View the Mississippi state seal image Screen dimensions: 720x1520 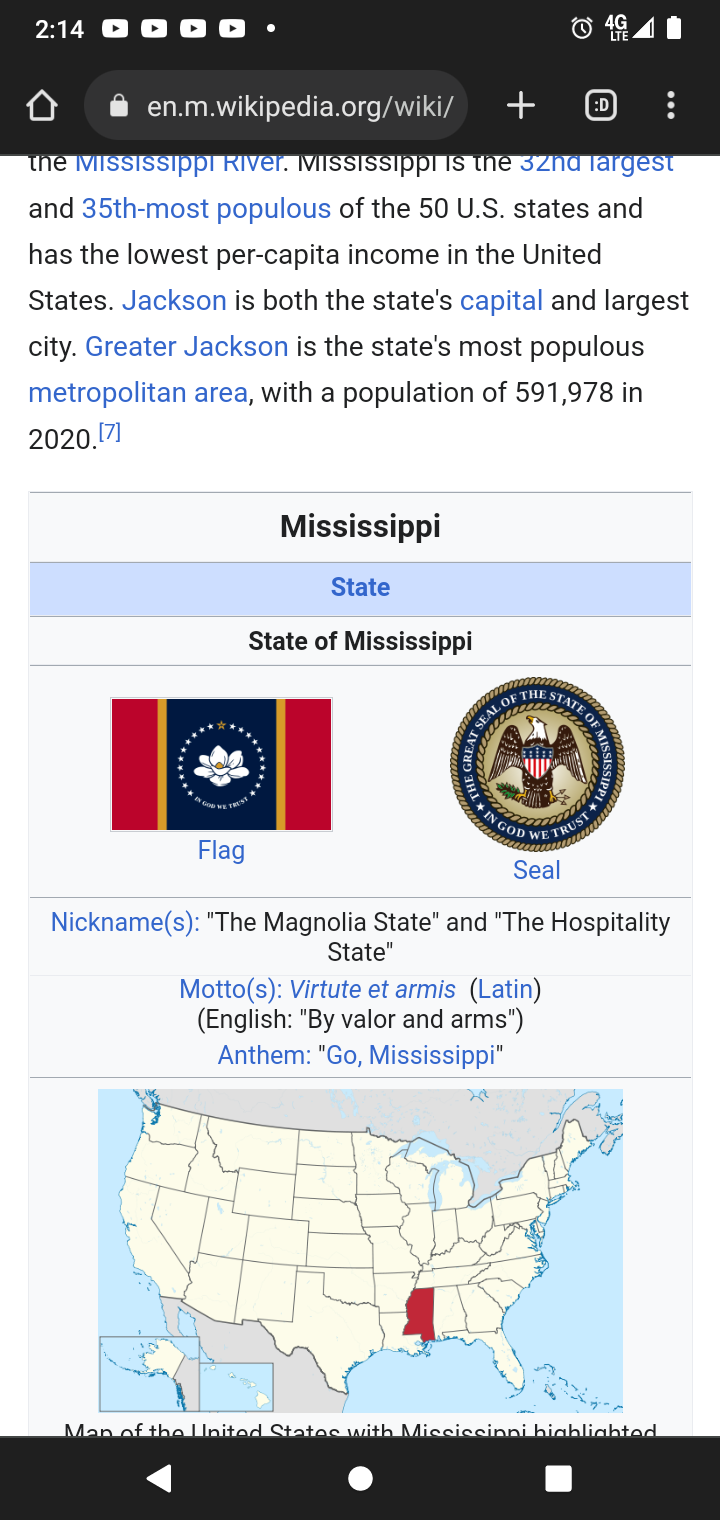(x=537, y=765)
